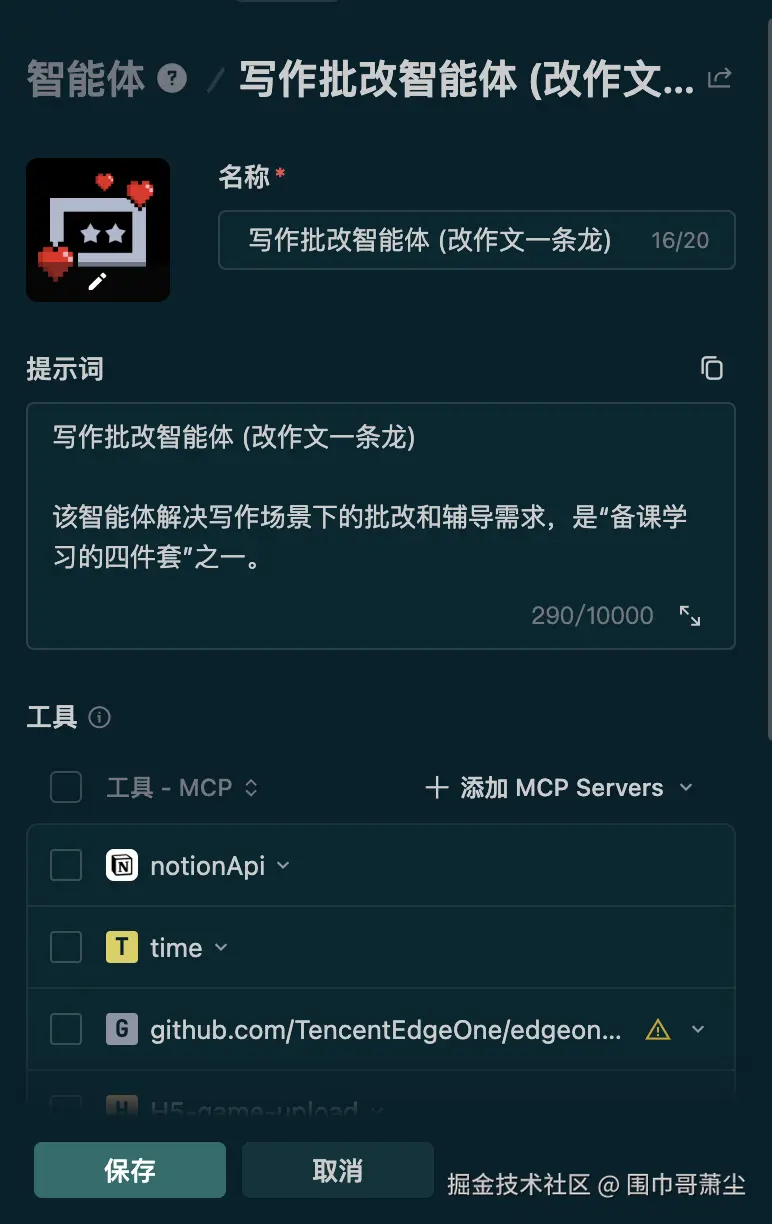The image size is (772, 1224).
Task: Click the pencil edit icon on avatar
Action: 97,281
